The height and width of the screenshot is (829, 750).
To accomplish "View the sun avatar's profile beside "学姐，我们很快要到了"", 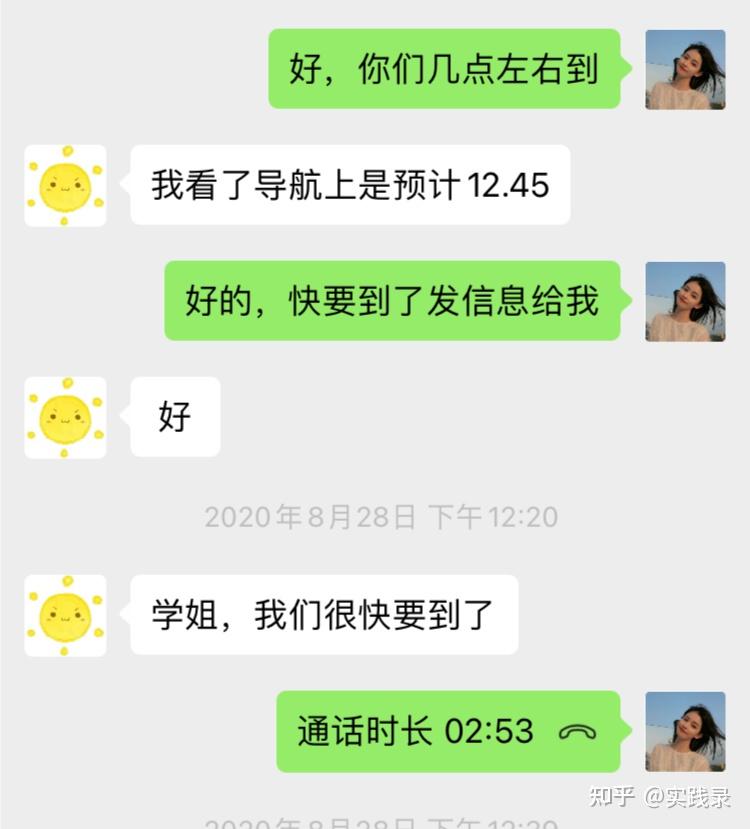I will point(65,615).
